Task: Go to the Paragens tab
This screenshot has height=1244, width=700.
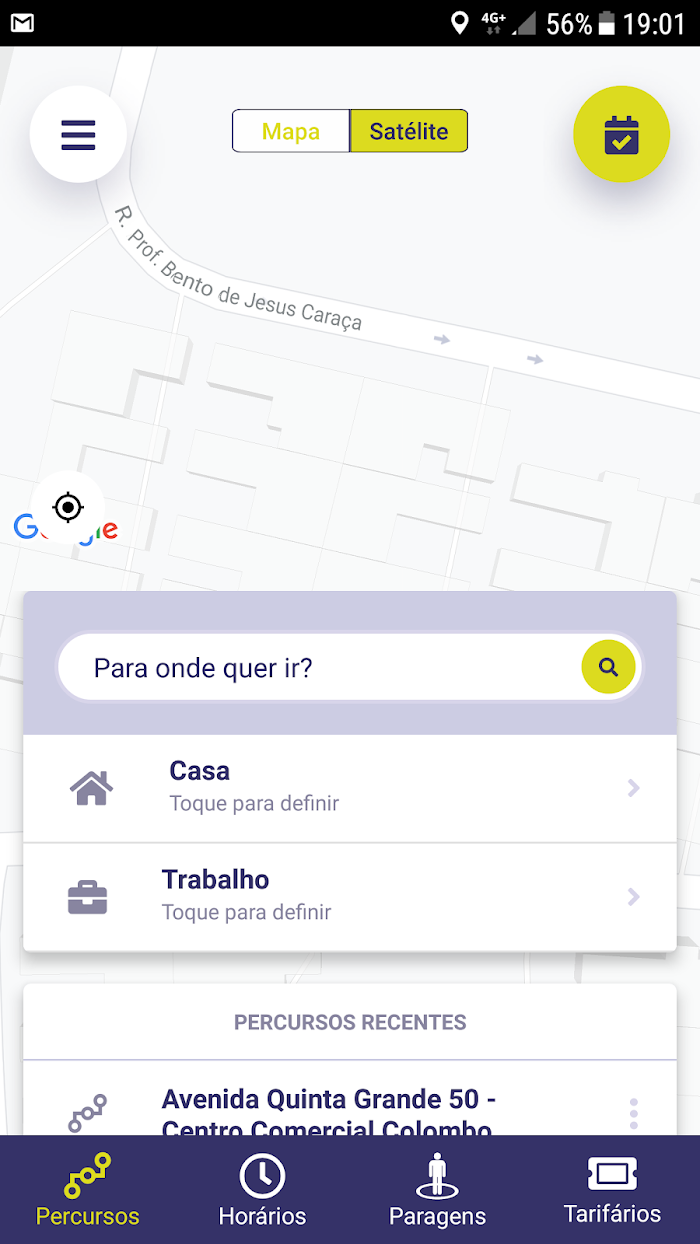Action: 437,1190
